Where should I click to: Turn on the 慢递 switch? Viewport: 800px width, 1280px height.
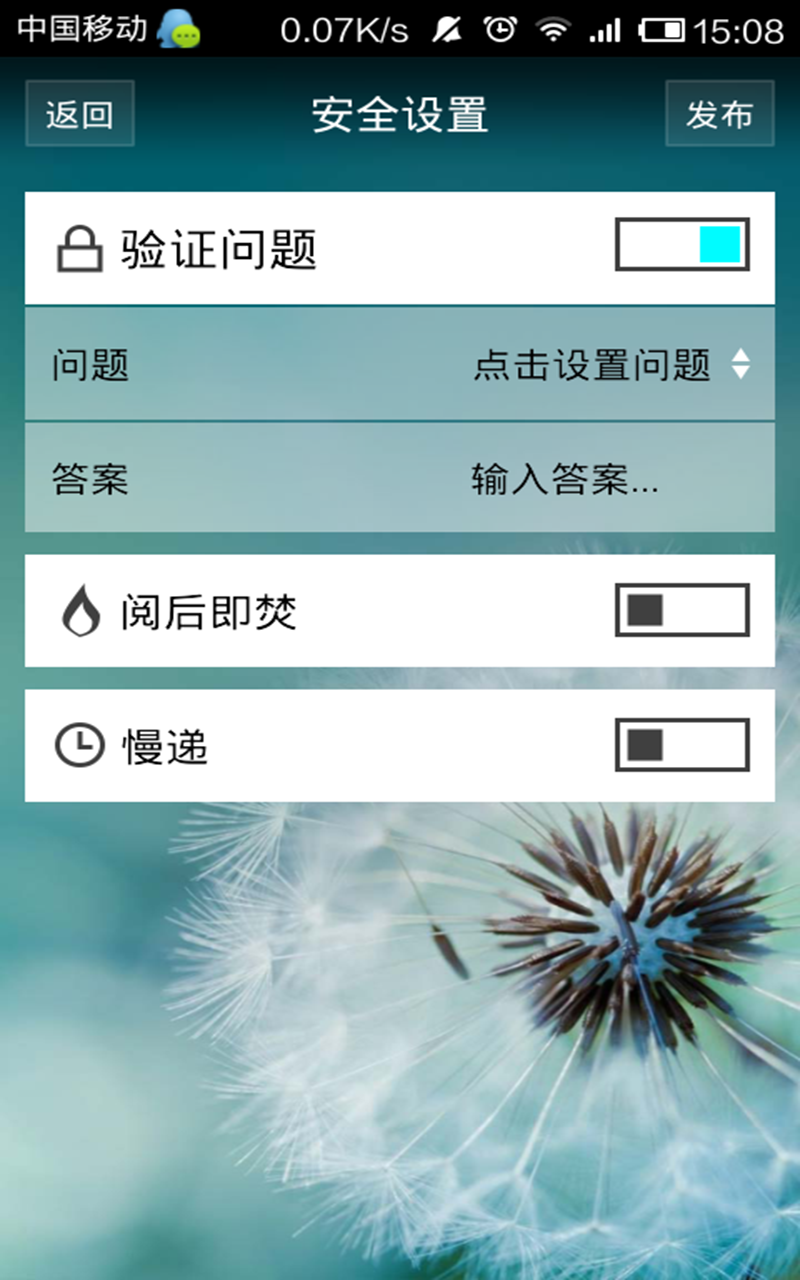pyautogui.click(x=682, y=745)
